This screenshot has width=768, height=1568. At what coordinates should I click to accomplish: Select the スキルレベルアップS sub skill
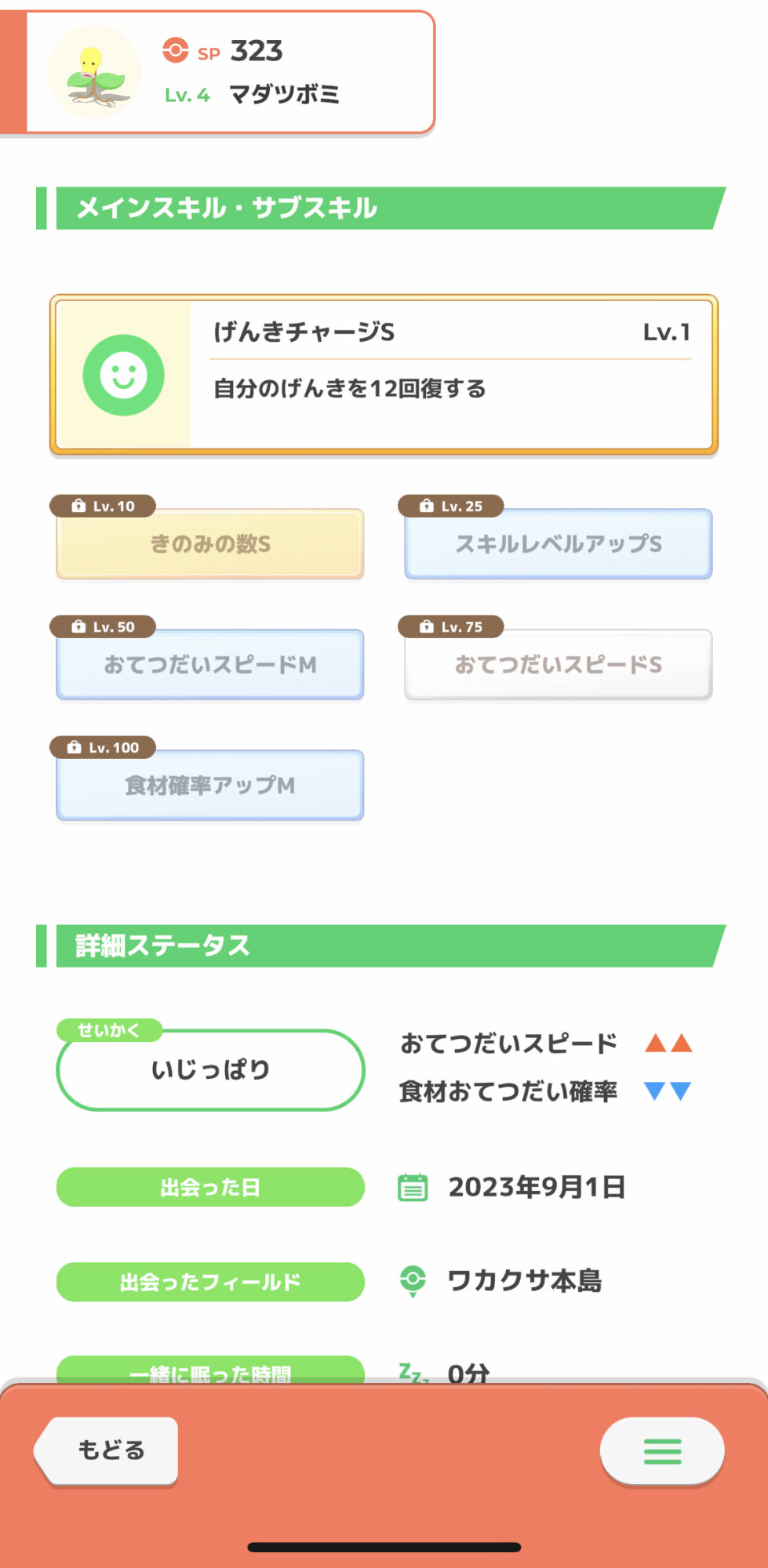(x=559, y=544)
